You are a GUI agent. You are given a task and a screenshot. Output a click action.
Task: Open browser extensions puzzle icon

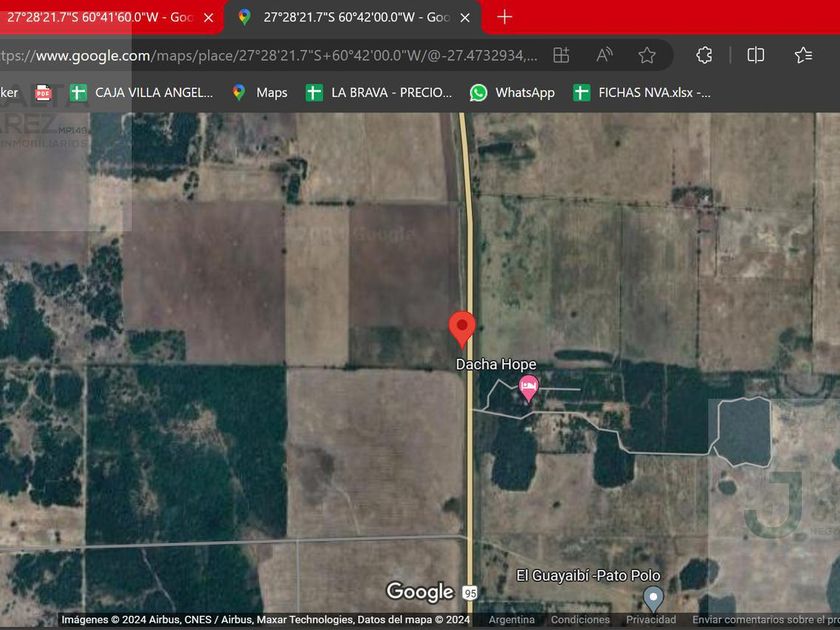[x=704, y=55]
